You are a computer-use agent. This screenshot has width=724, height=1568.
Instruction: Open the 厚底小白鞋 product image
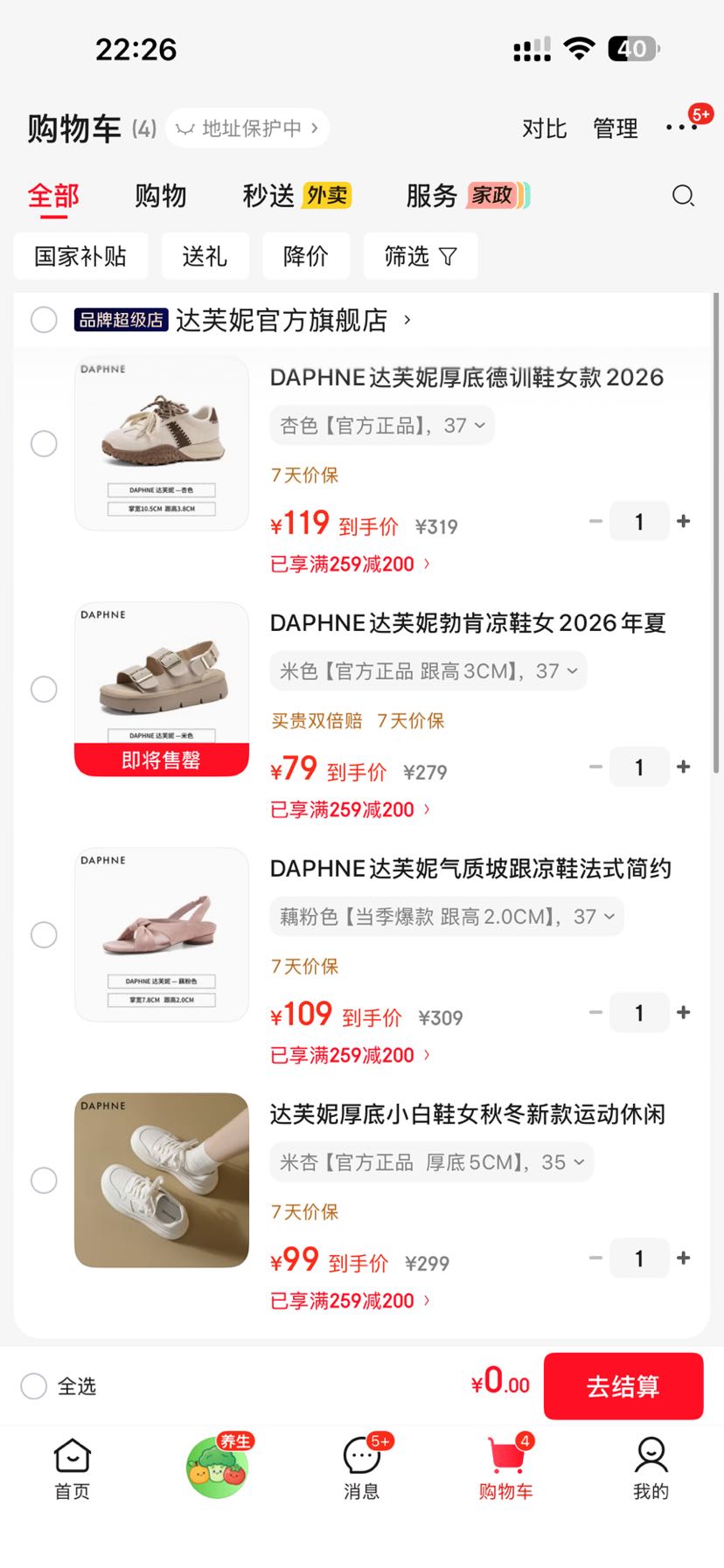click(x=162, y=1180)
